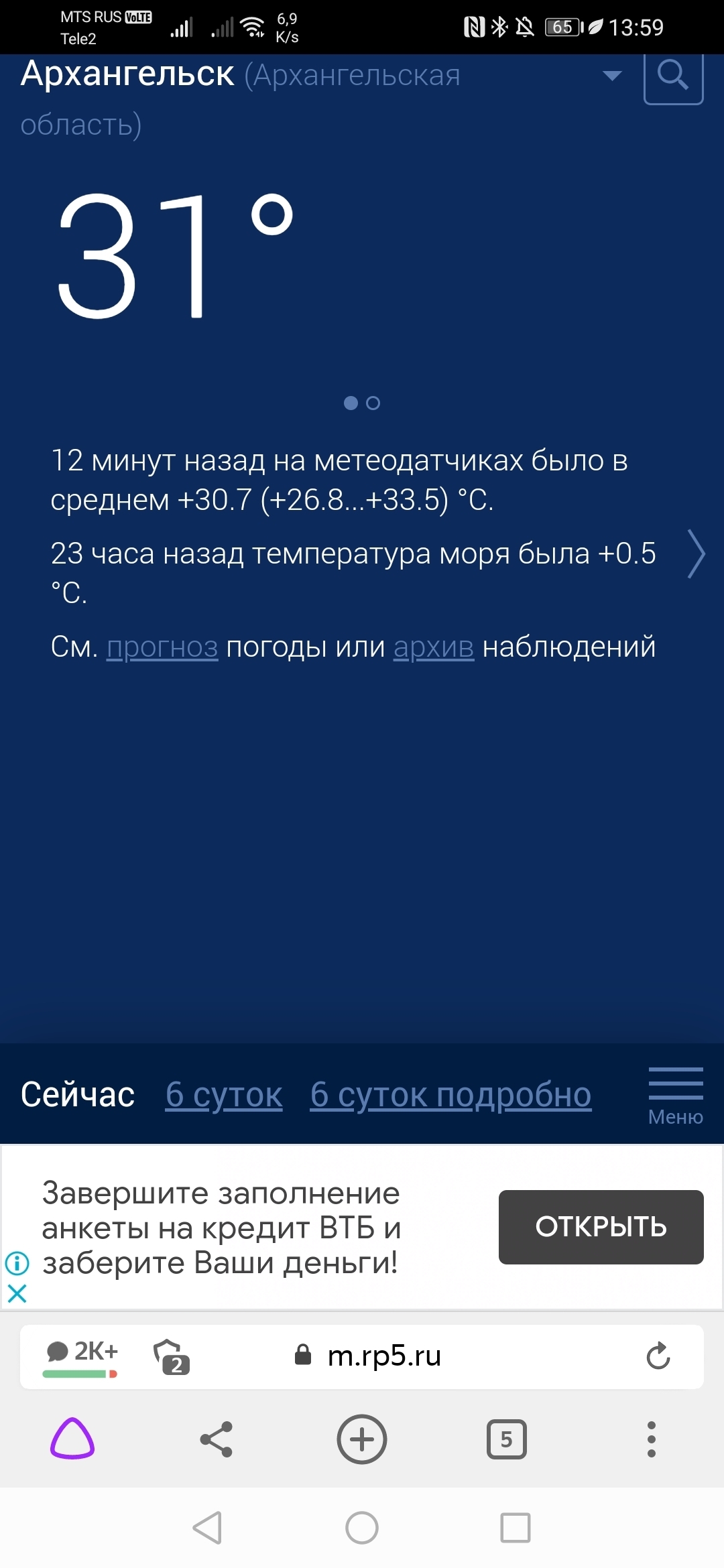
Task: Open ad info icon
Action: pyautogui.click(x=17, y=1264)
